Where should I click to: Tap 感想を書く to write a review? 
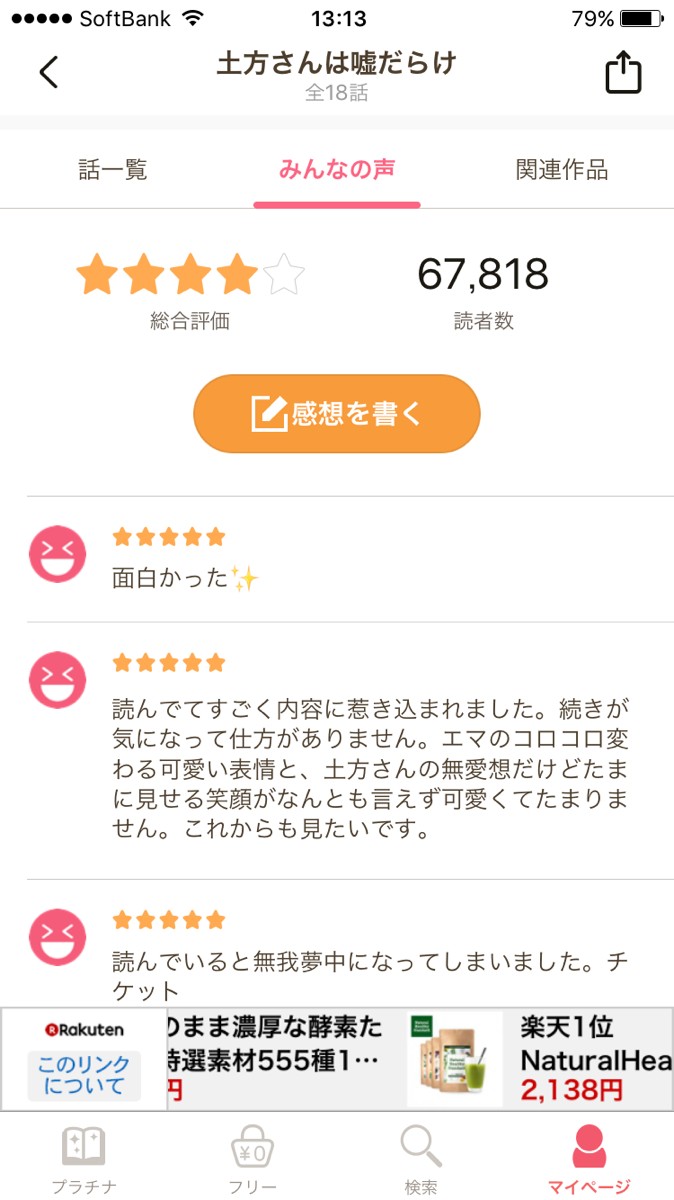tap(337, 413)
